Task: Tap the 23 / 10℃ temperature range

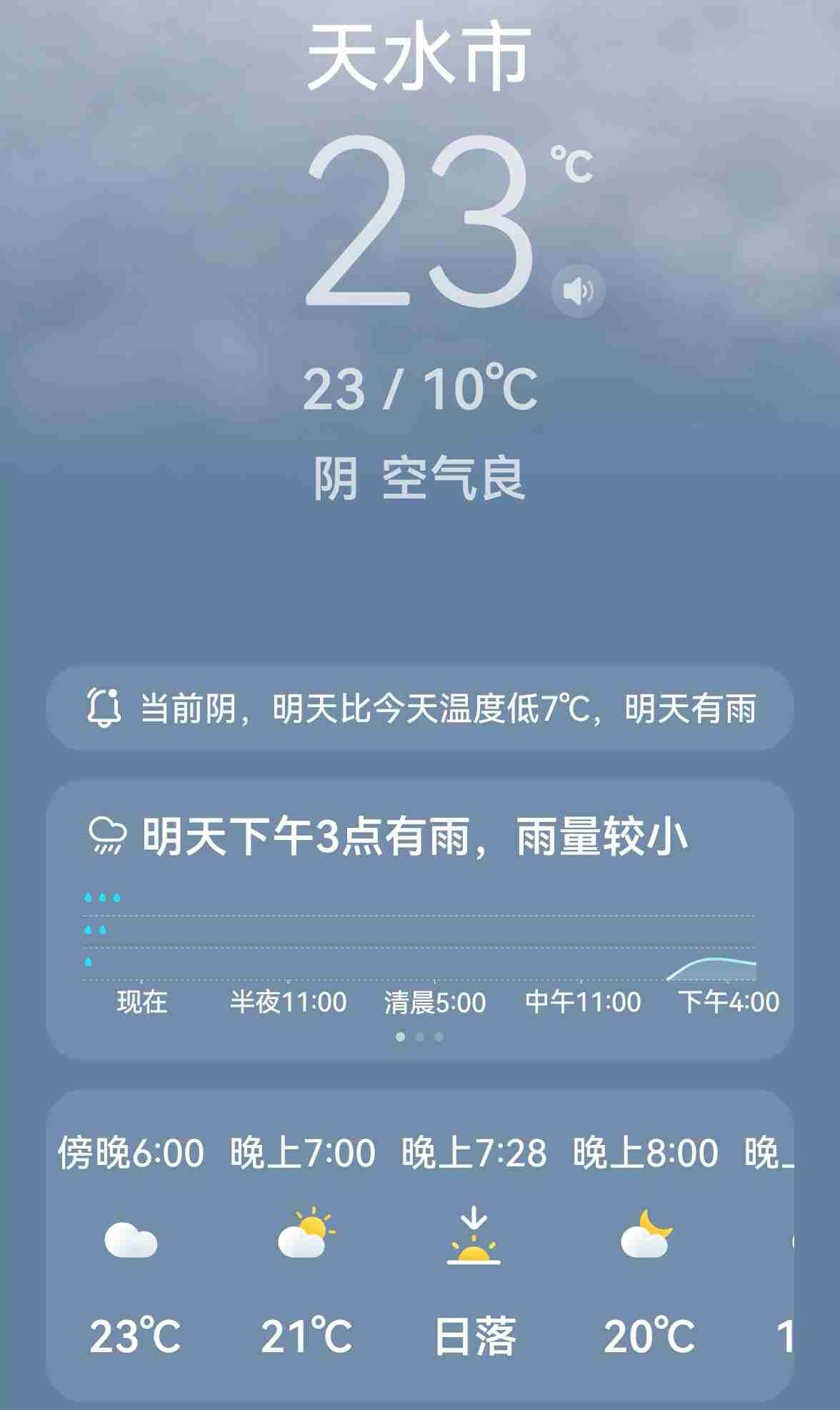Action: tap(420, 388)
